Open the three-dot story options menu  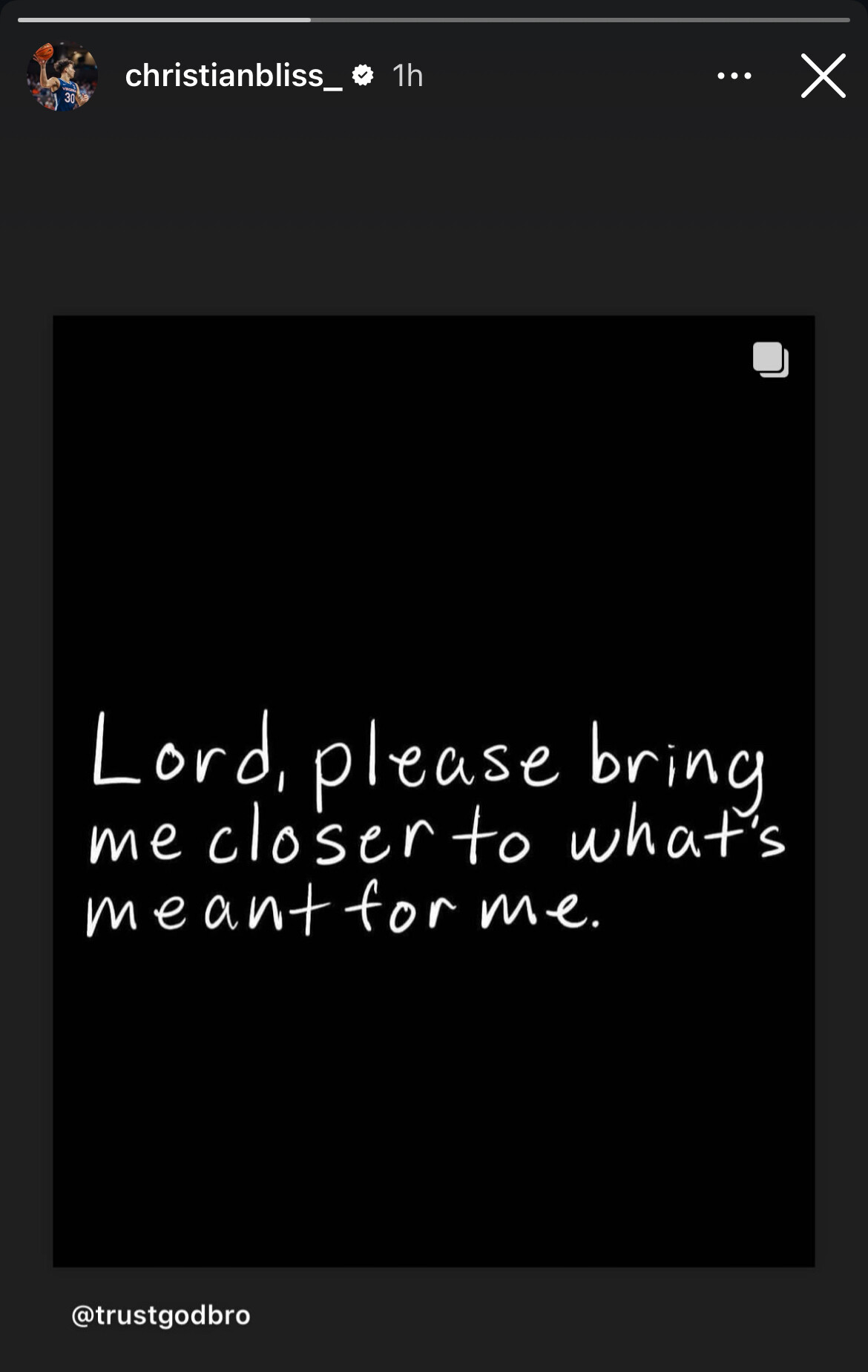[x=734, y=76]
